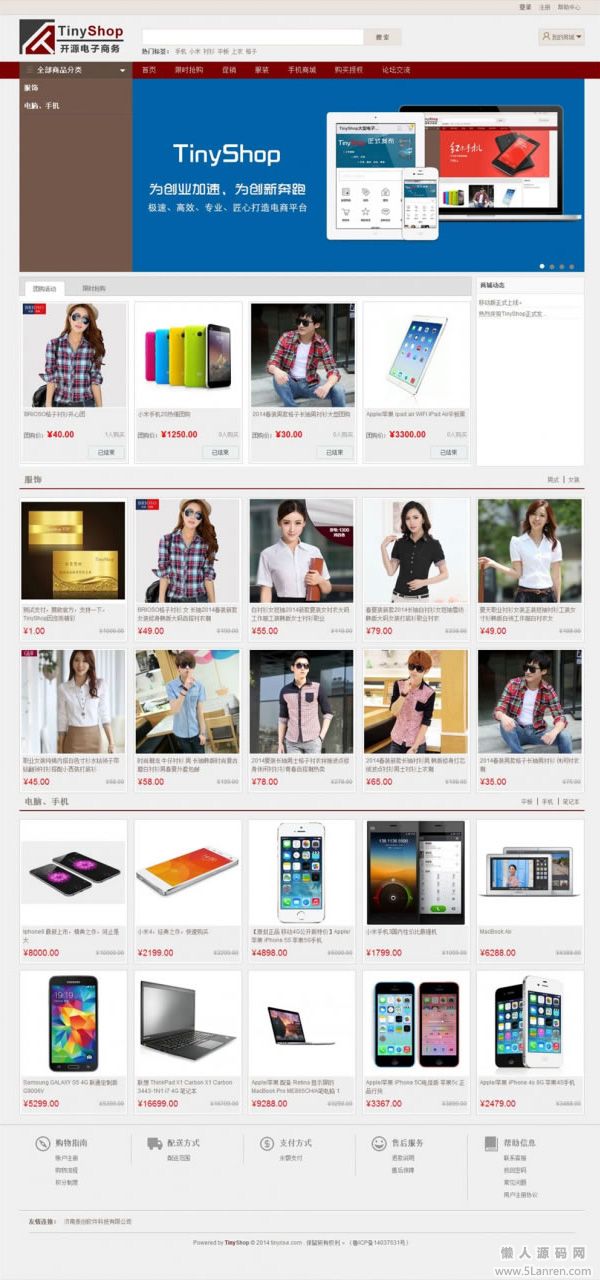Open the Apple iPad Air group-buy deal
Screen dimensions: 600x1280
click(416, 355)
